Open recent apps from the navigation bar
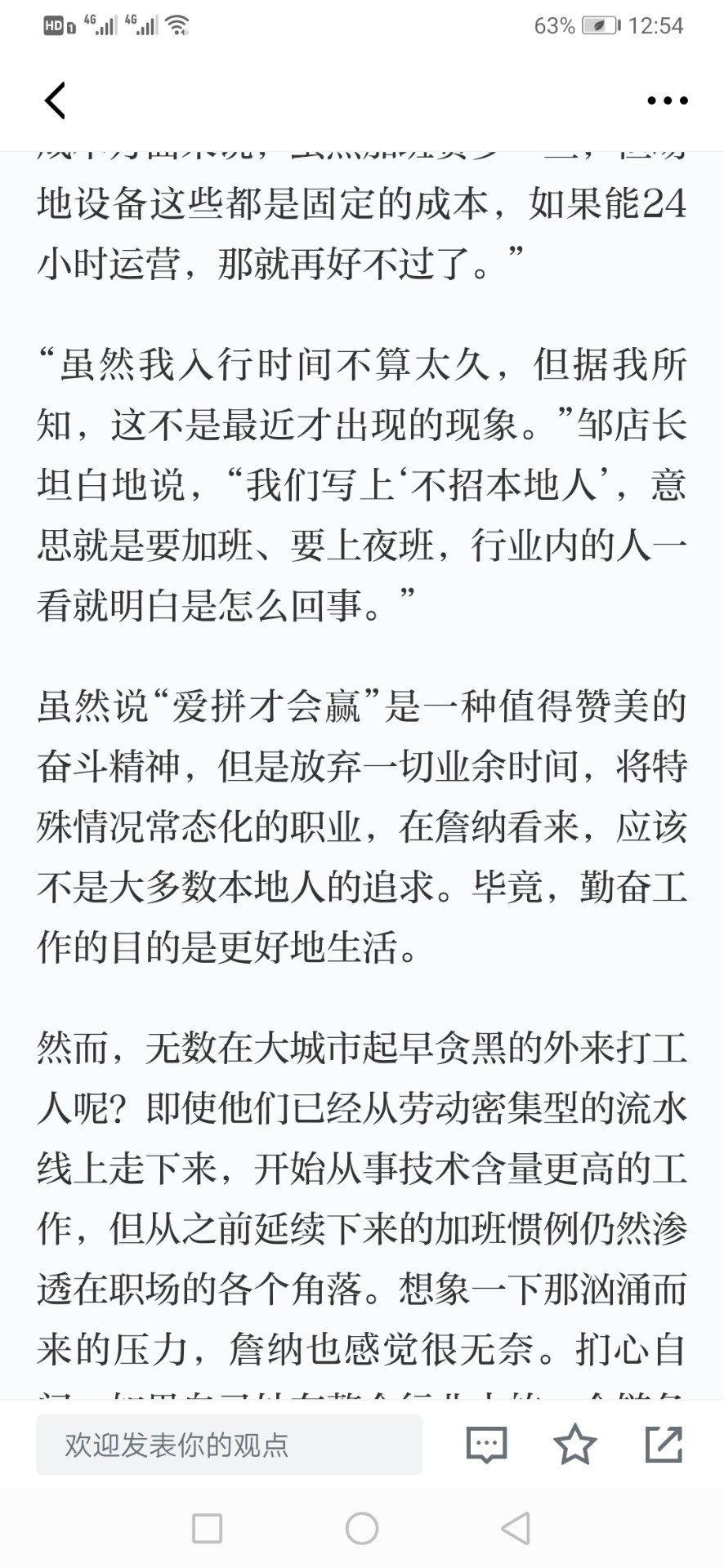724x1568 pixels. tap(207, 1528)
